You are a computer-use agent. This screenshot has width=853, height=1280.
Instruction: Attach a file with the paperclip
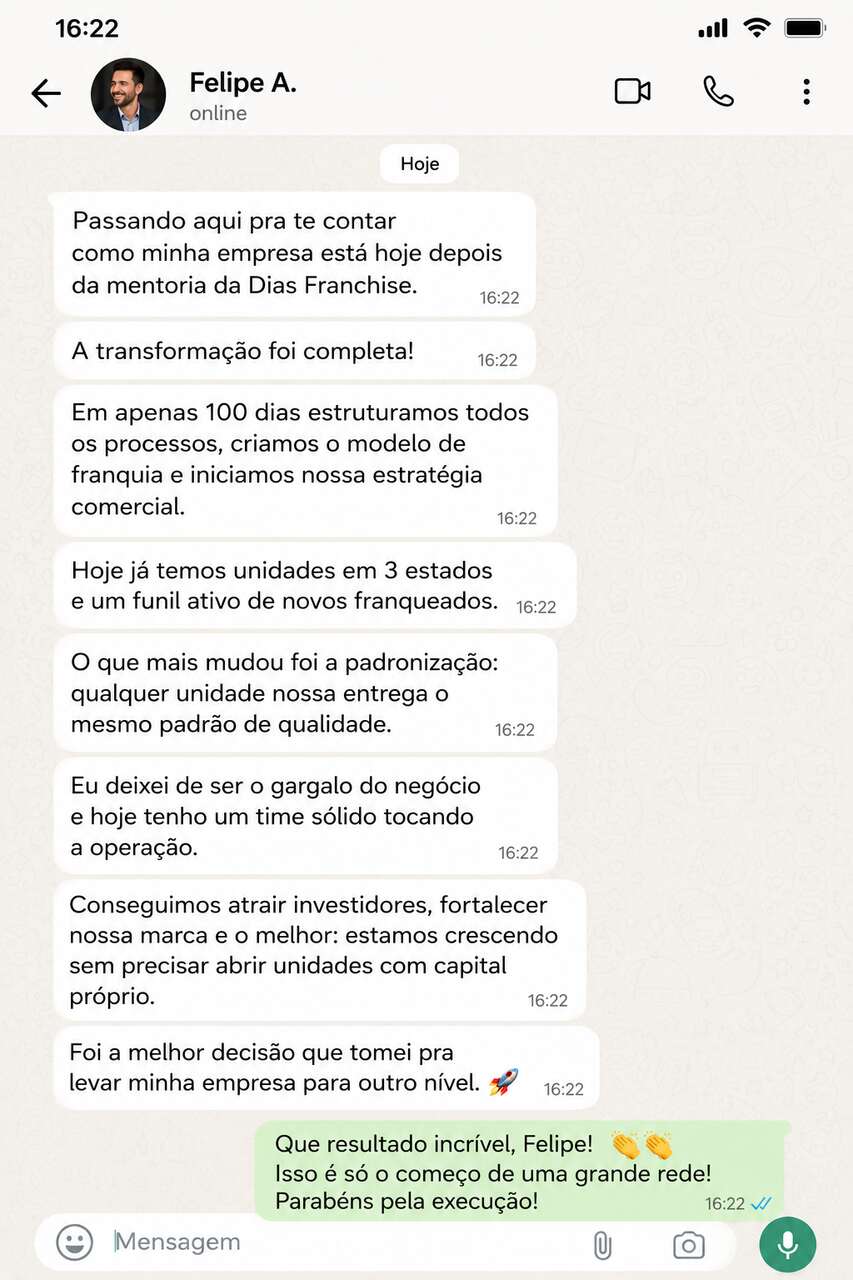[x=601, y=1245]
